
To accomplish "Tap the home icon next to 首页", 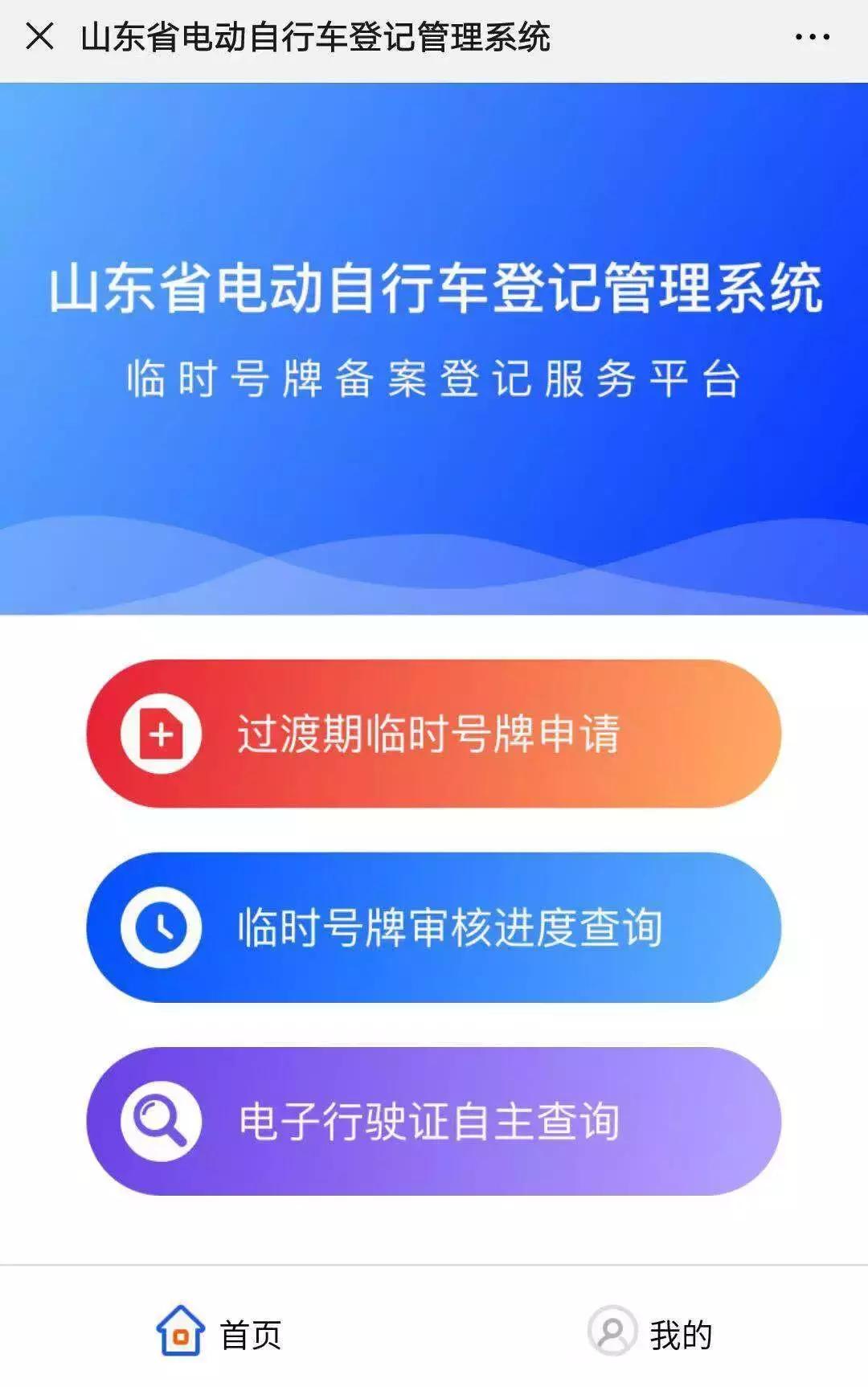I will point(181,1330).
